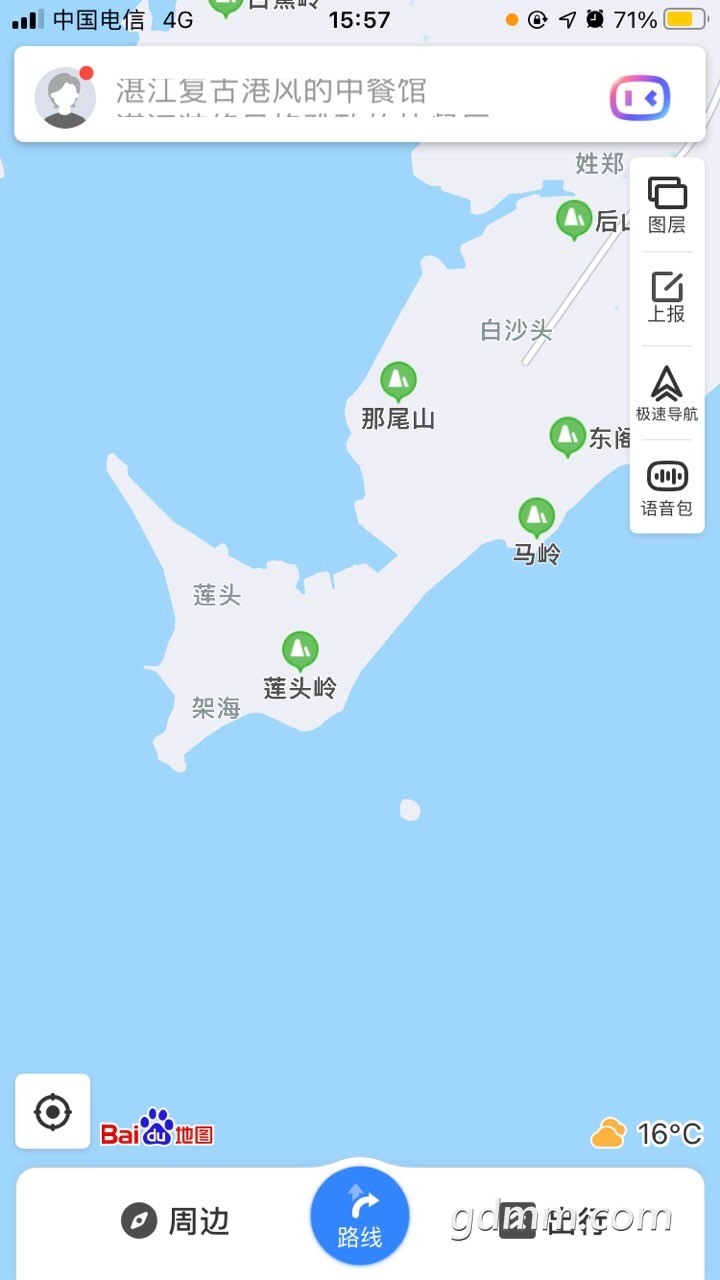This screenshot has height=1280, width=720.
Task: Open the 图层 map layers panel
Action: tap(667, 205)
